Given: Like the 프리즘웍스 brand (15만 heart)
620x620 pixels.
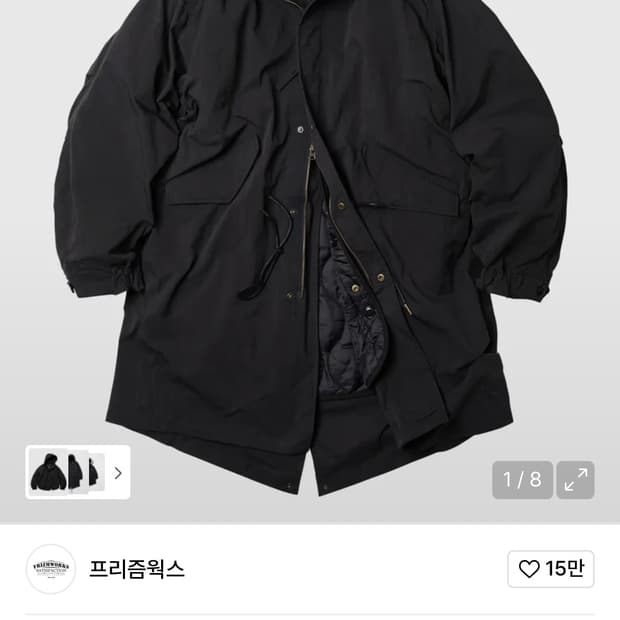Looking at the screenshot, I should pos(551,569).
